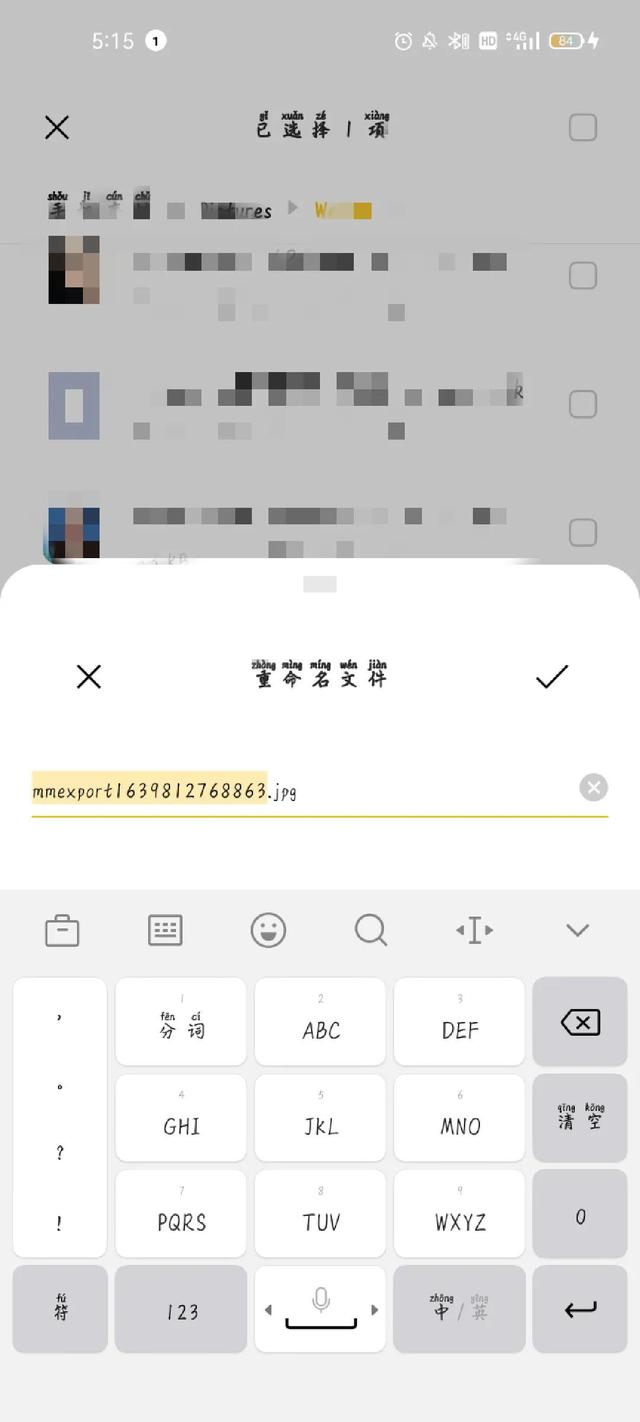Open keyboard search function
640x1422 pixels.
(x=371, y=930)
